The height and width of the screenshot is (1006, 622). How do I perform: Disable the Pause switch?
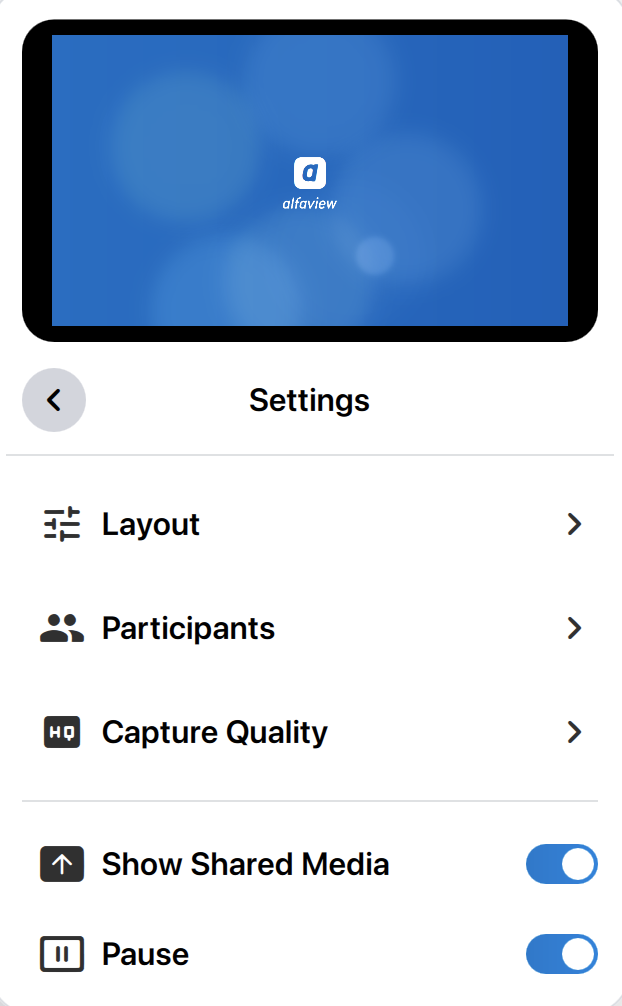[561, 954]
